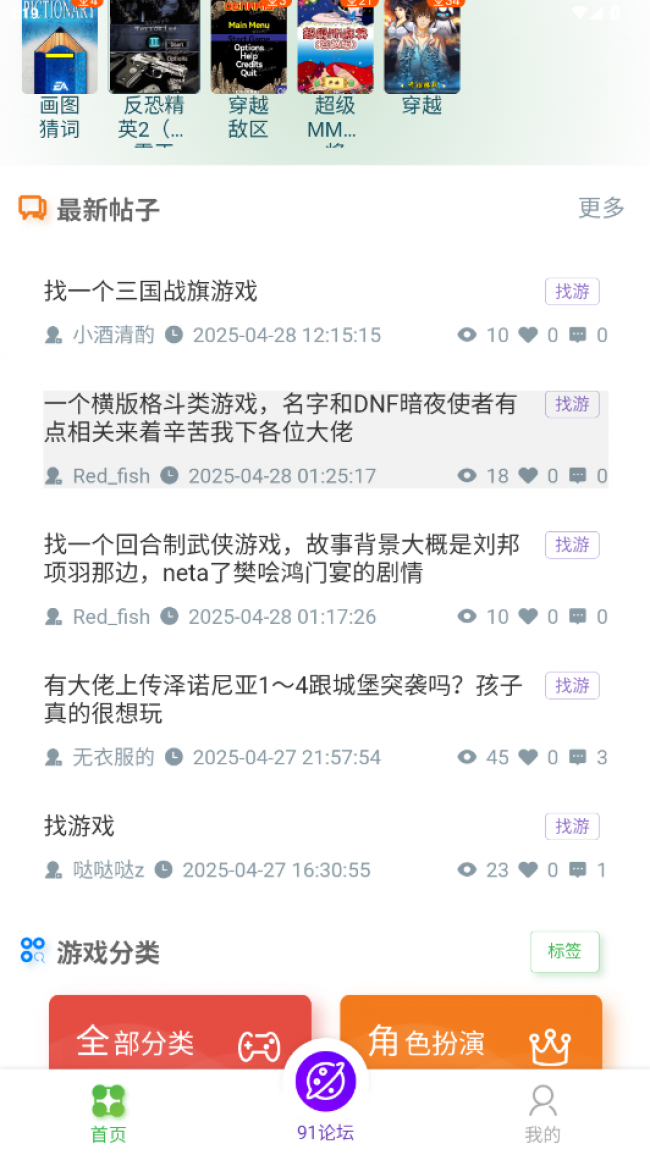
Task: Open the 全部分类 category card
Action: pos(180,1035)
